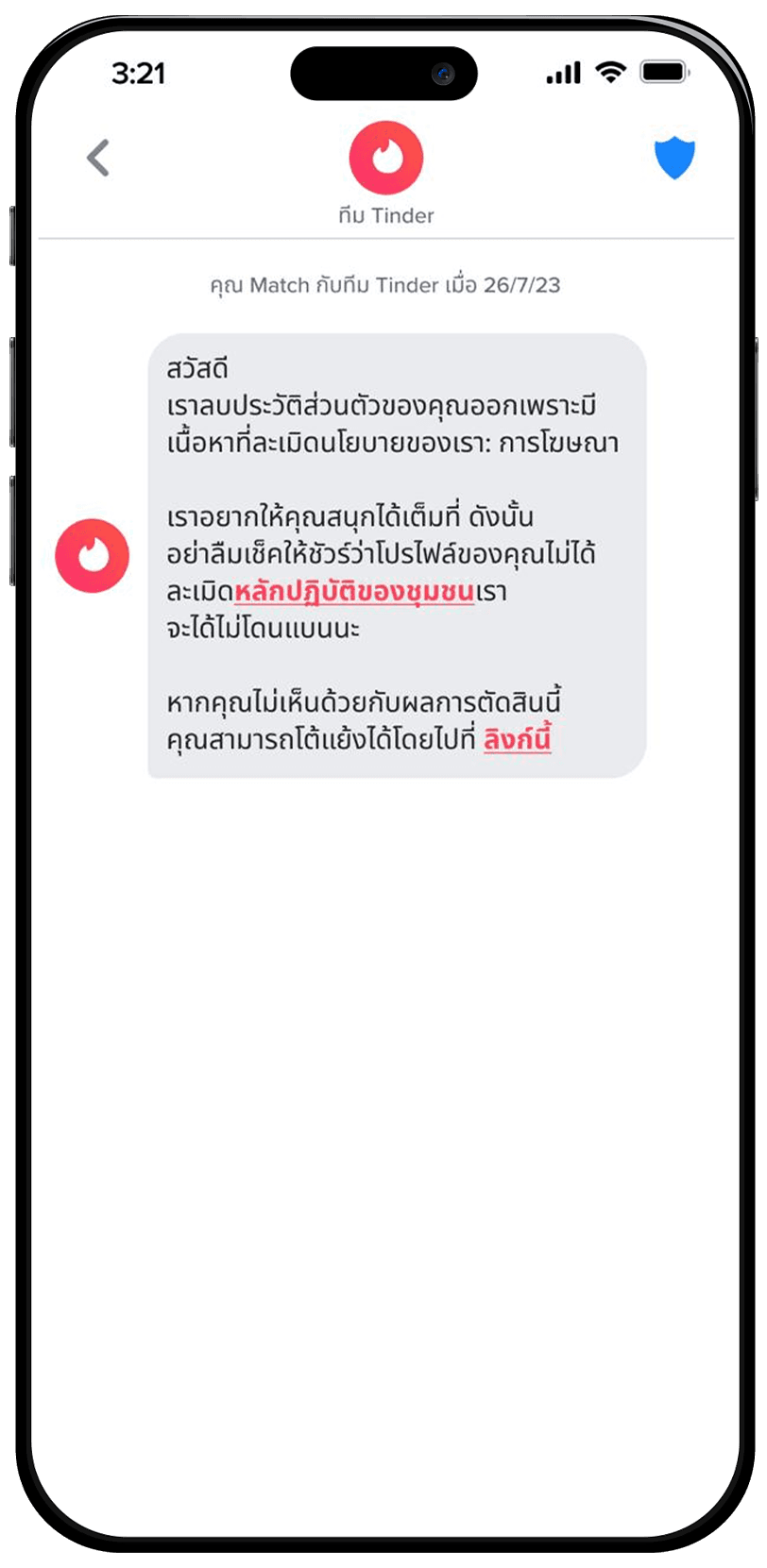The width and height of the screenshot is (767, 1568).
Task: Tap the cellular signal bars icon
Action: click(562, 71)
